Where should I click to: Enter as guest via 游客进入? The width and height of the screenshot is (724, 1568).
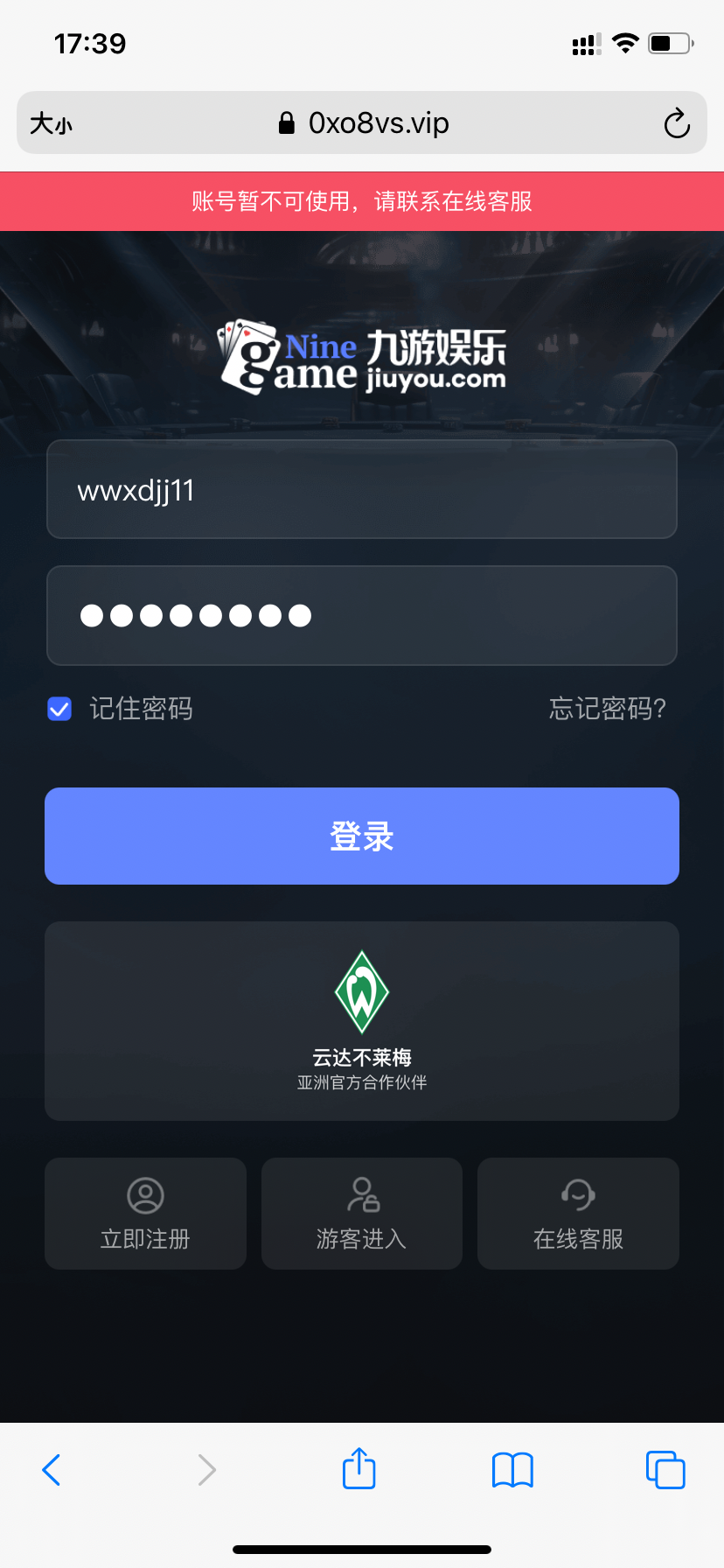pos(362,1214)
